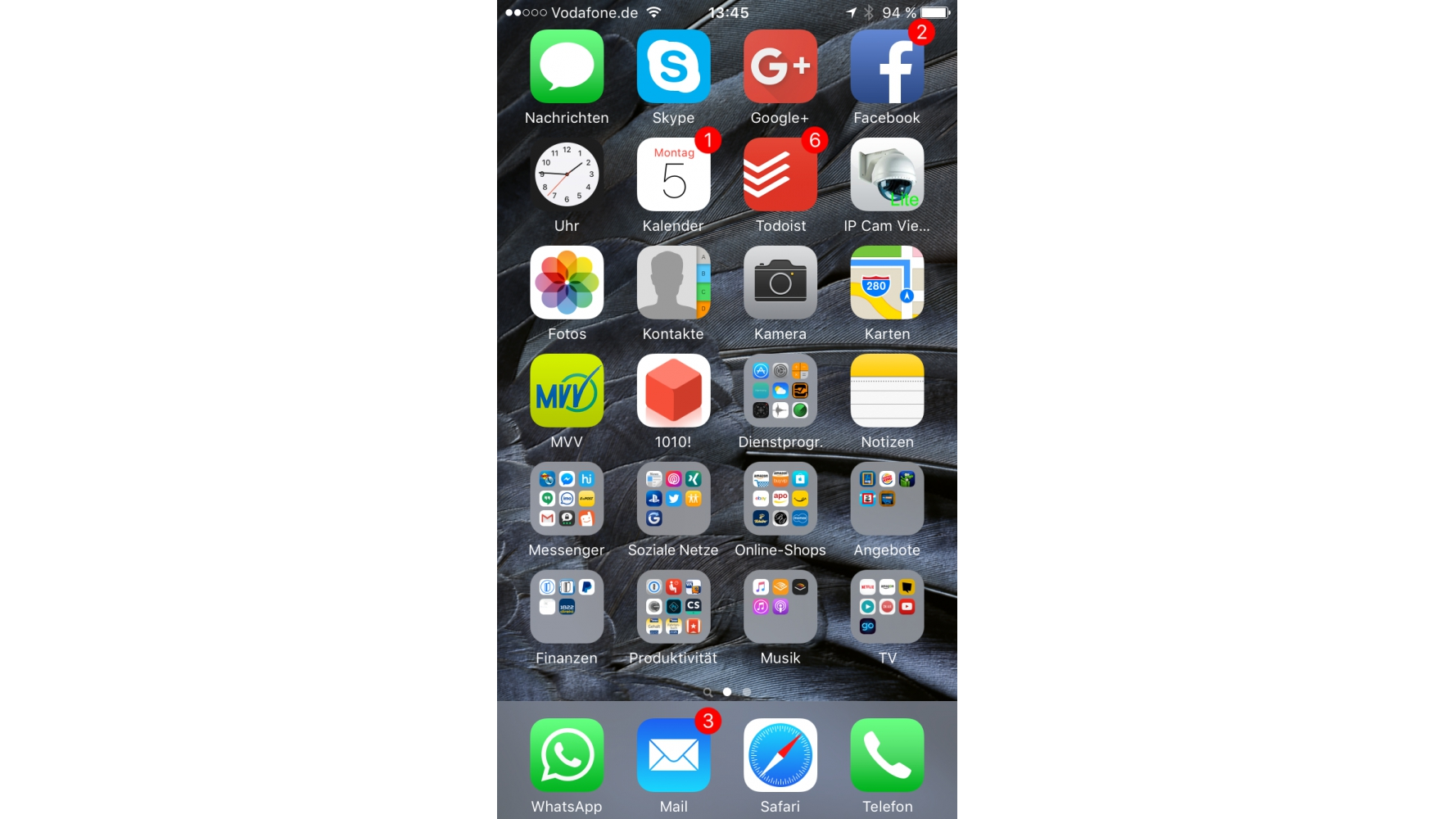This screenshot has height=819, width=1456.
Task: Open the MVV app
Action: tap(567, 391)
